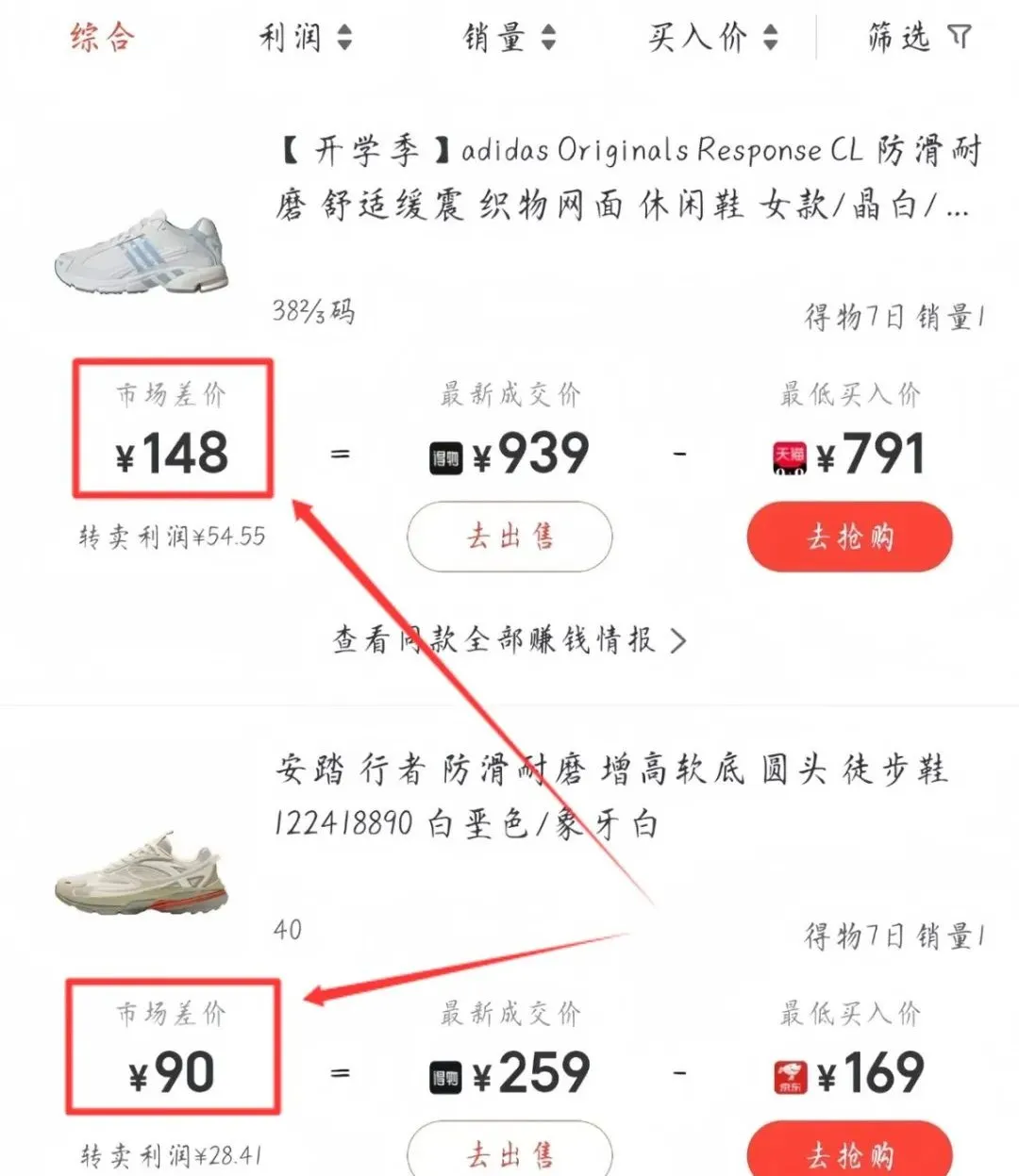This screenshot has height=1176, width=1019.
Task: Open 查看同款全部赚钱情报
Action: 509,640
